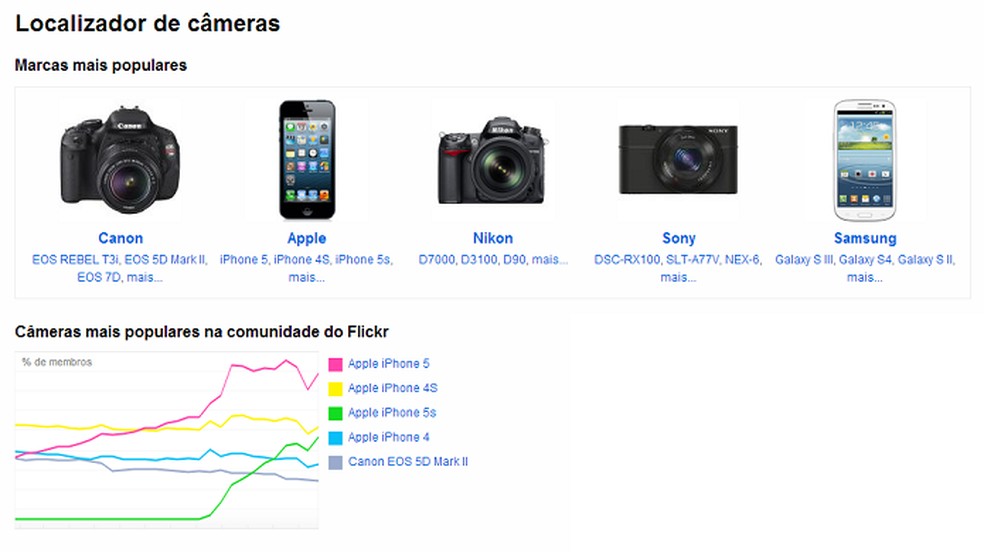Select Canon EOS 5D Mark II legend link
The width and height of the screenshot is (984, 552).
click(x=407, y=461)
